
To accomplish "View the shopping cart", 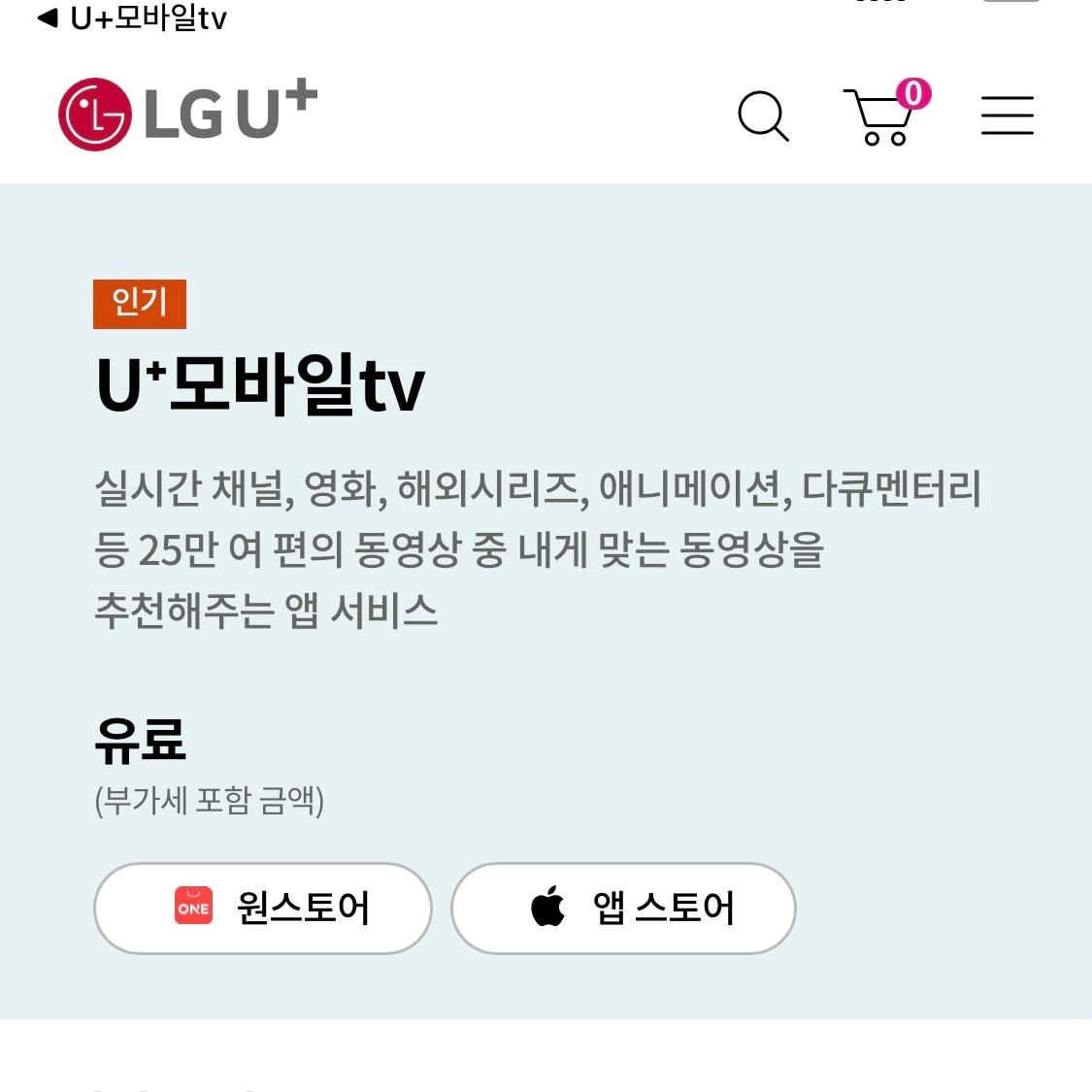I will [x=883, y=116].
